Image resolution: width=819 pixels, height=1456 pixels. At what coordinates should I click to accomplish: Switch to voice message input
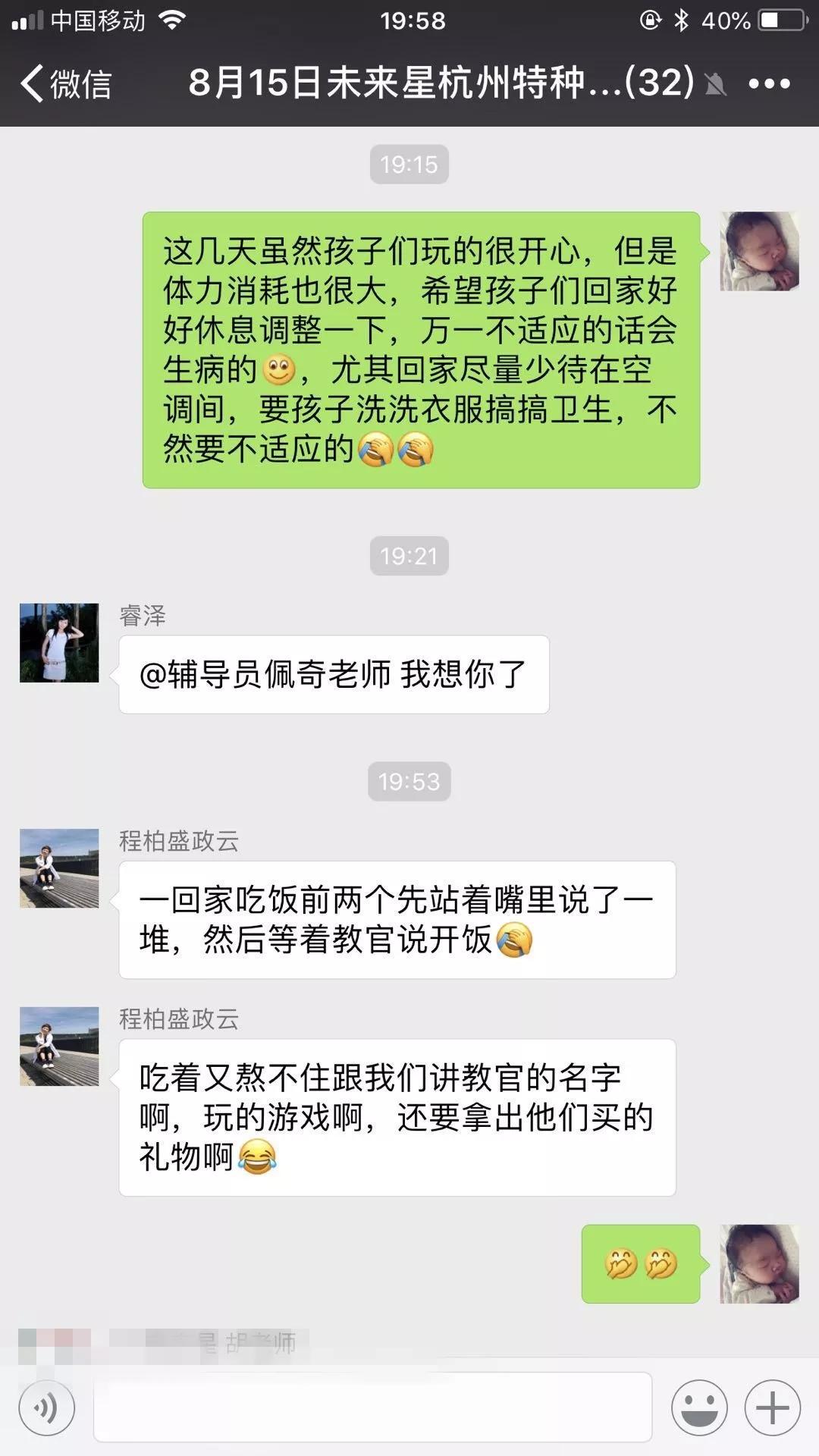(x=47, y=1408)
